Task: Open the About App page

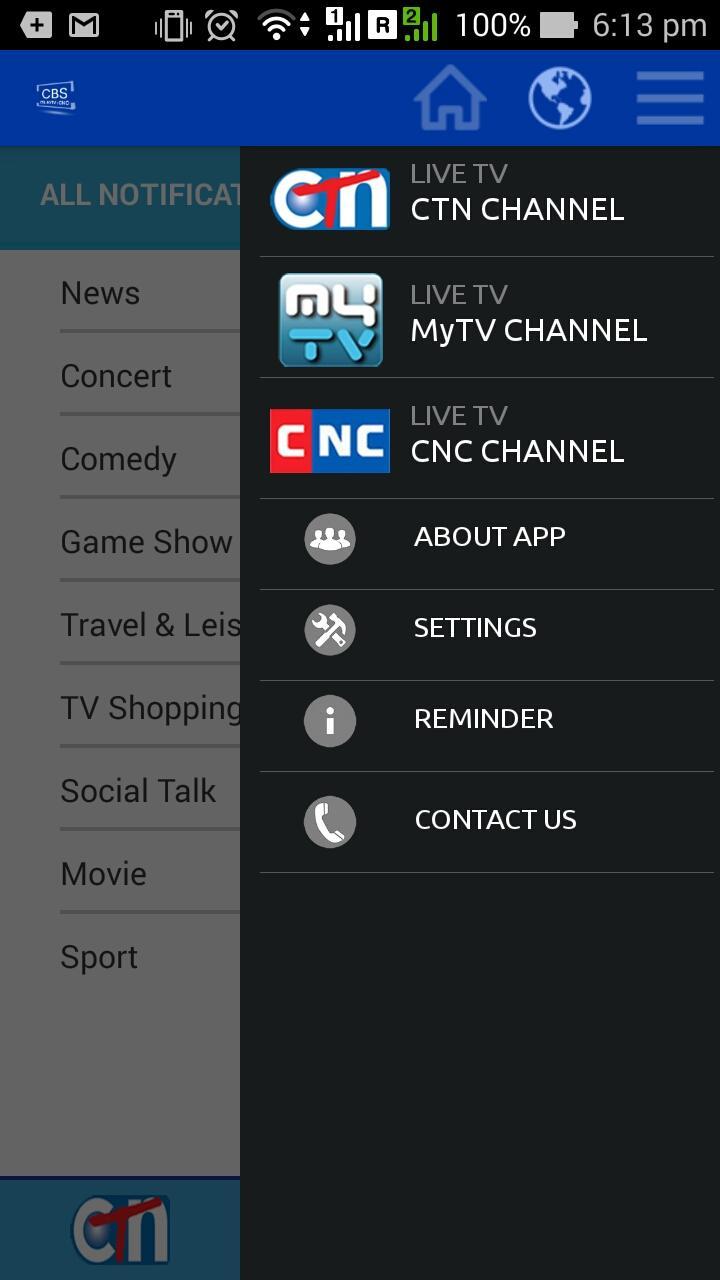Action: tap(489, 537)
